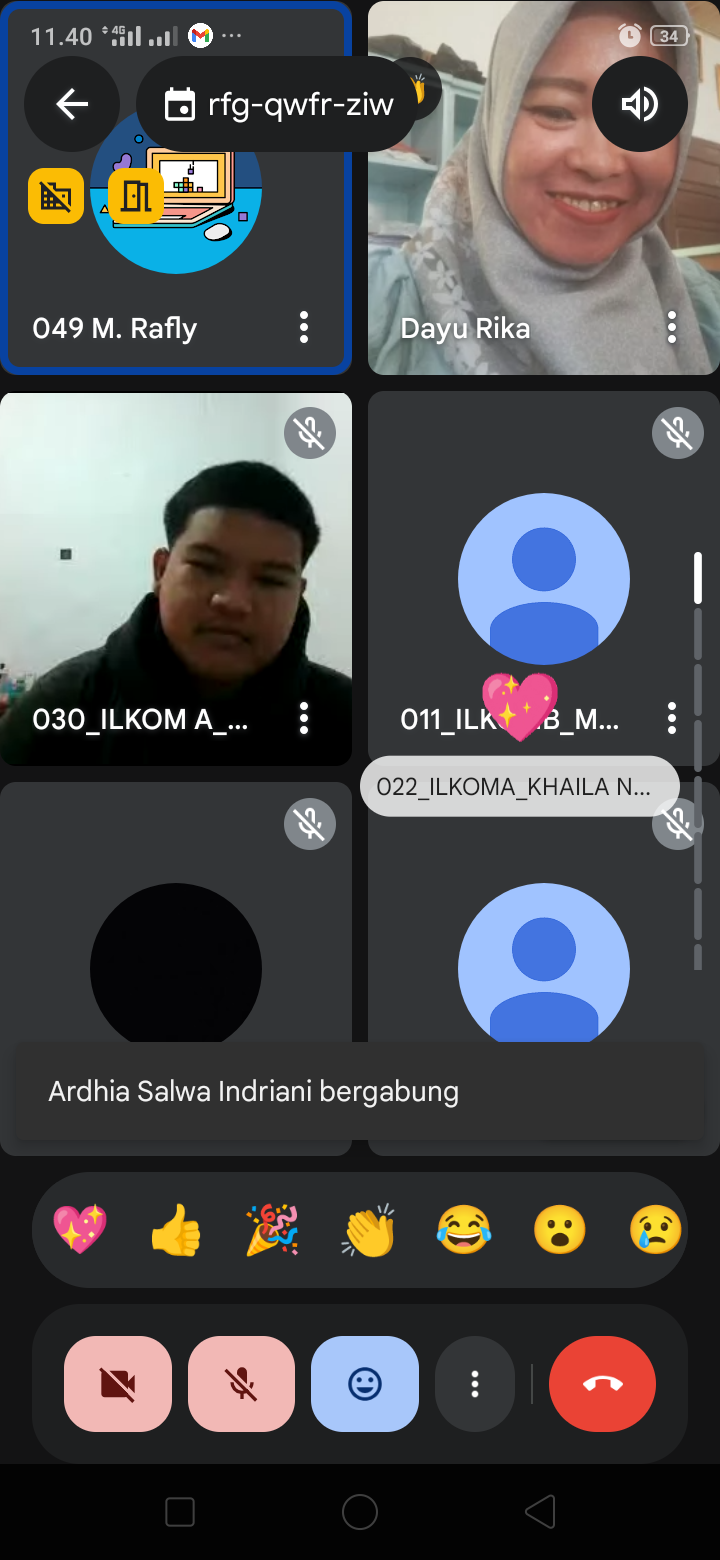The width and height of the screenshot is (720, 1560).
Task: Leave the call with red hangup button
Action: (x=602, y=1384)
